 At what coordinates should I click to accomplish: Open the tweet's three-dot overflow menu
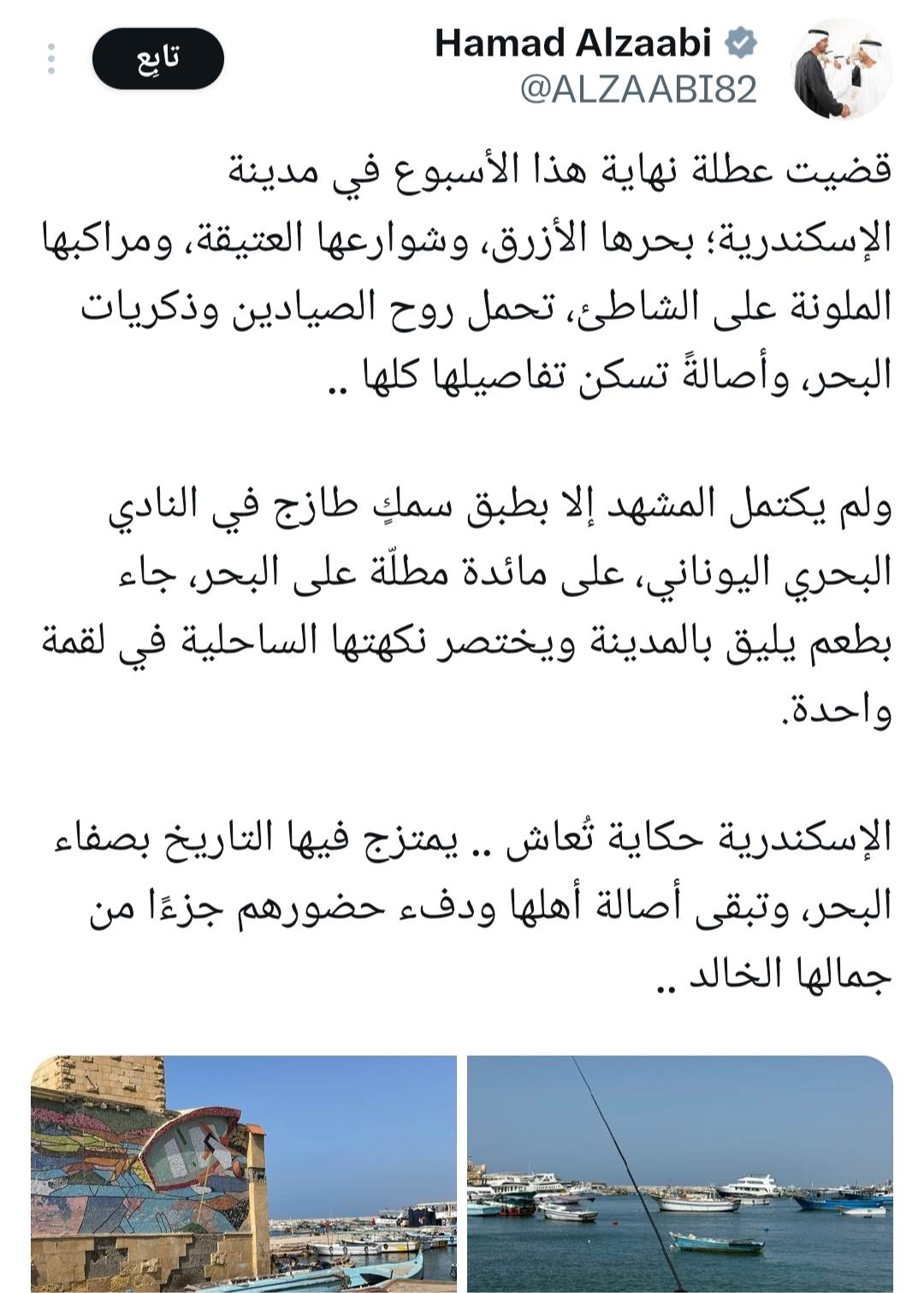pyautogui.click(x=51, y=59)
